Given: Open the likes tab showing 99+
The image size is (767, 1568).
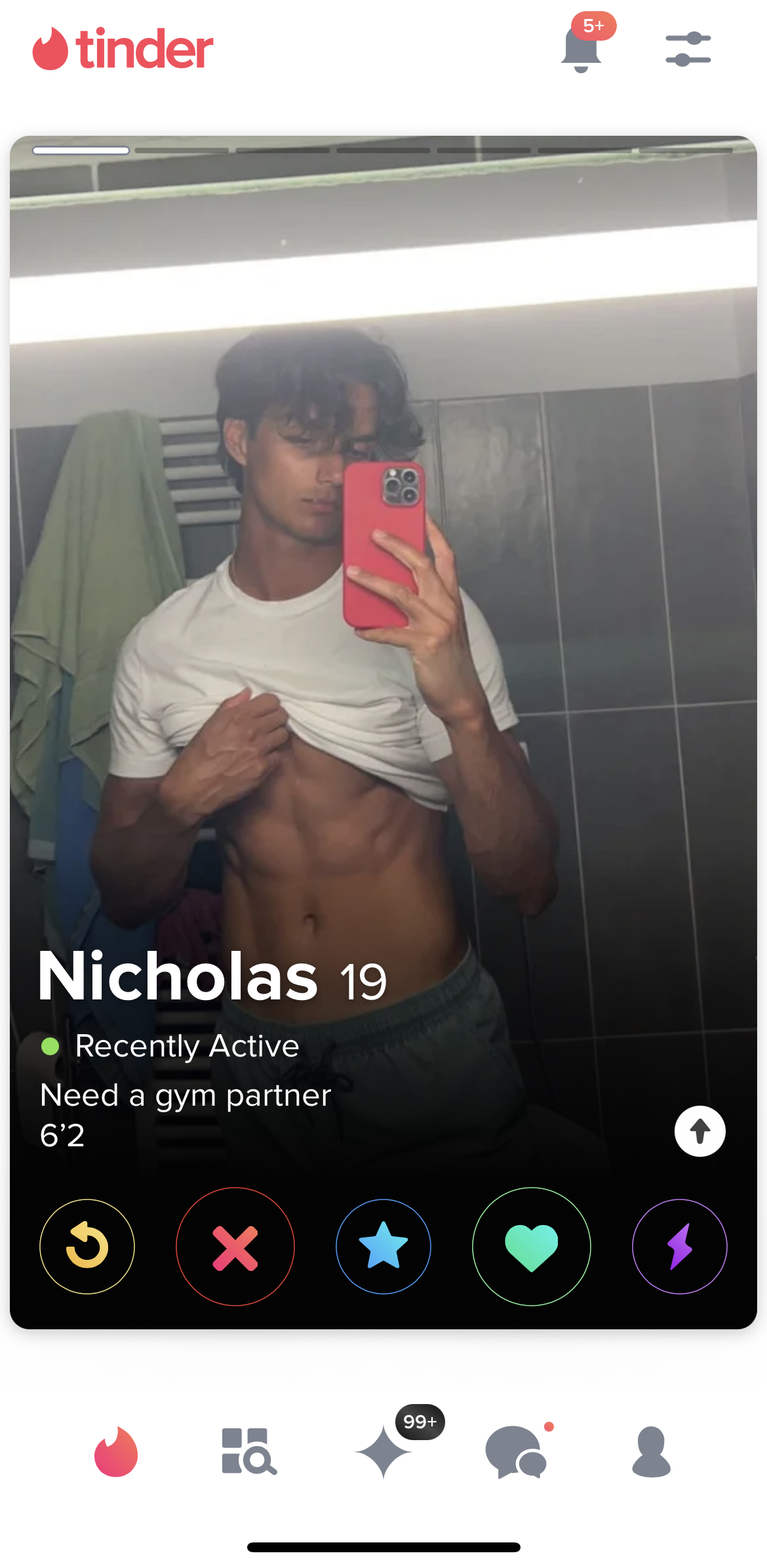Looking at the screenshot, I should tap(384, 1451).
